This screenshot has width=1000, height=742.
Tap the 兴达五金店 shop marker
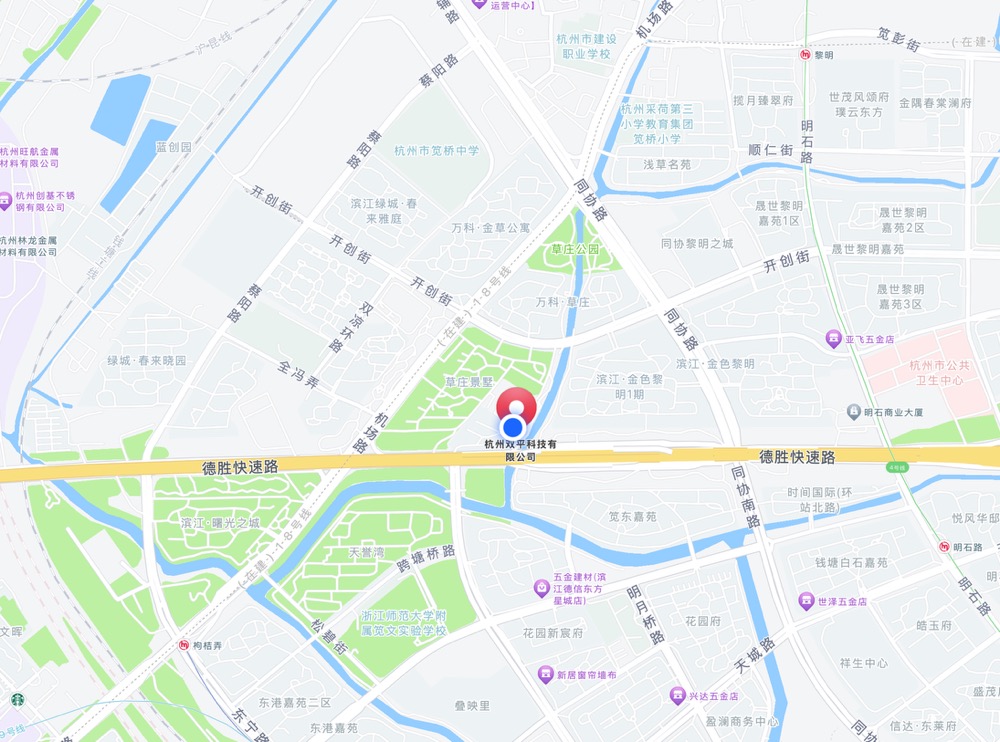(677, 695)
